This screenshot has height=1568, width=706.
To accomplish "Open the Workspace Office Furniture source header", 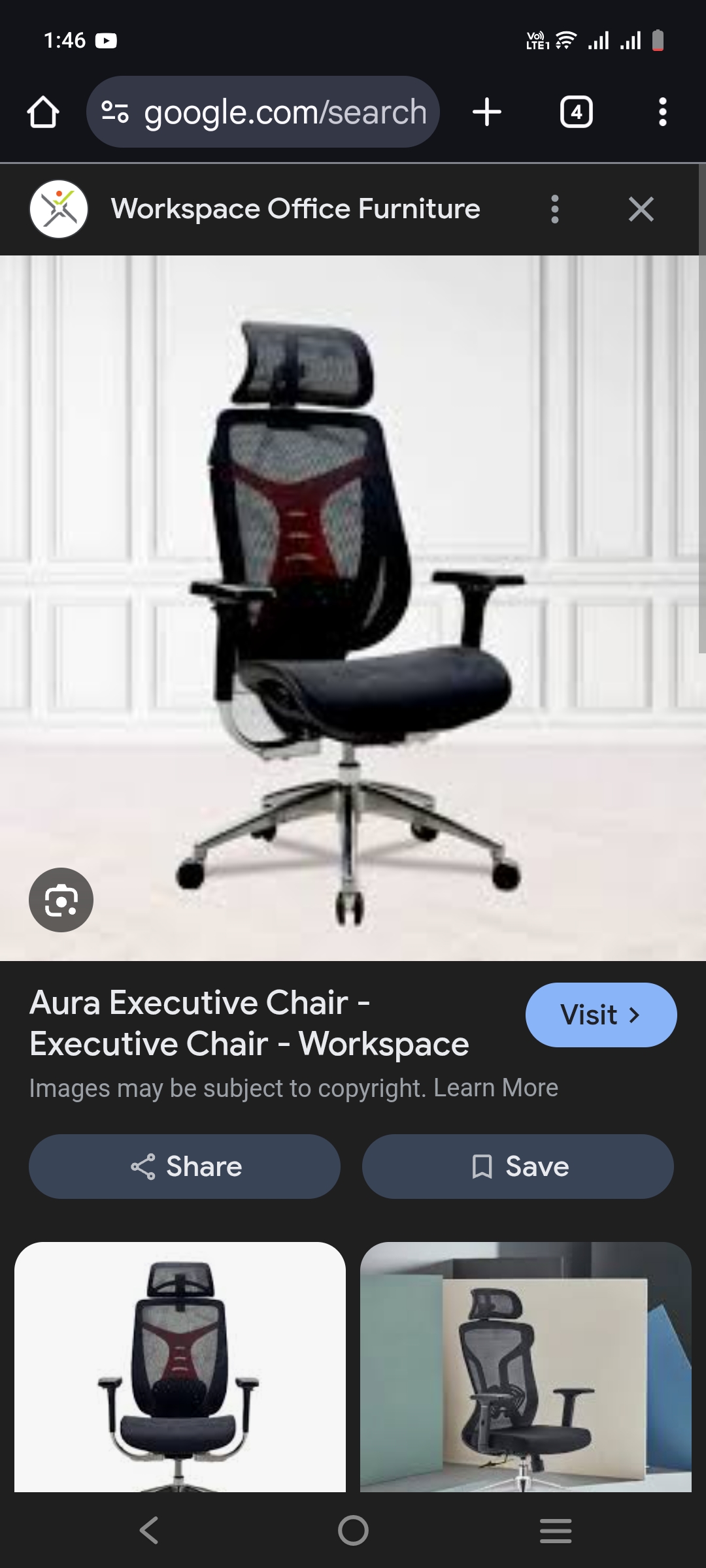I will tap(294, 209).
